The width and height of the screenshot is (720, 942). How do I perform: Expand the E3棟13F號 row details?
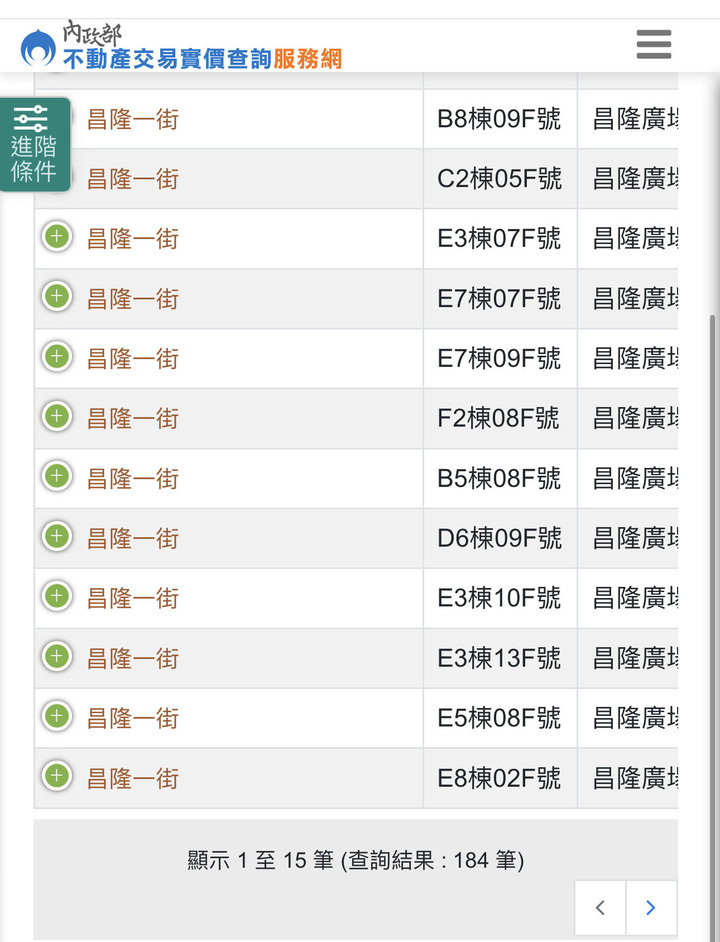tap(57, 657)
